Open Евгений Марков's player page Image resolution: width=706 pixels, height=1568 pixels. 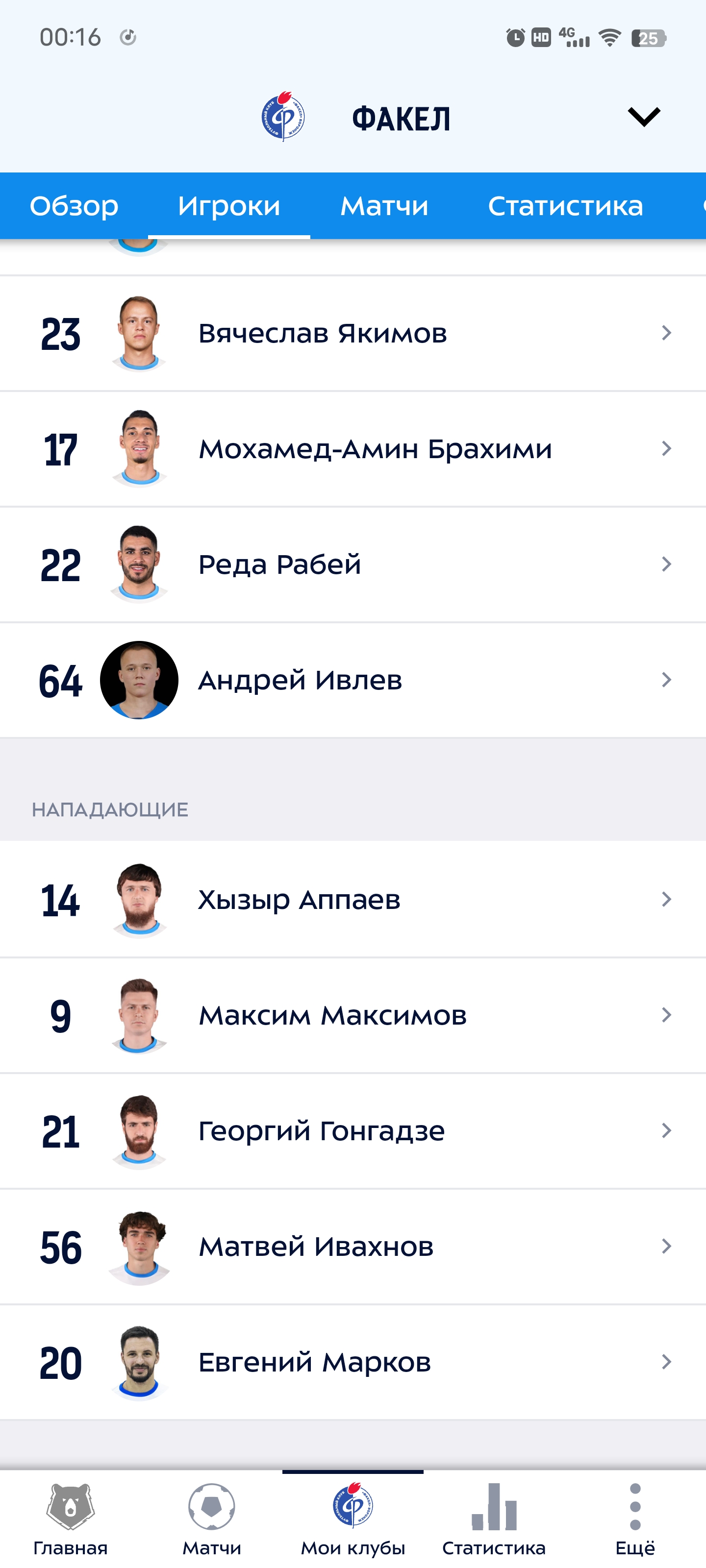353,1362
